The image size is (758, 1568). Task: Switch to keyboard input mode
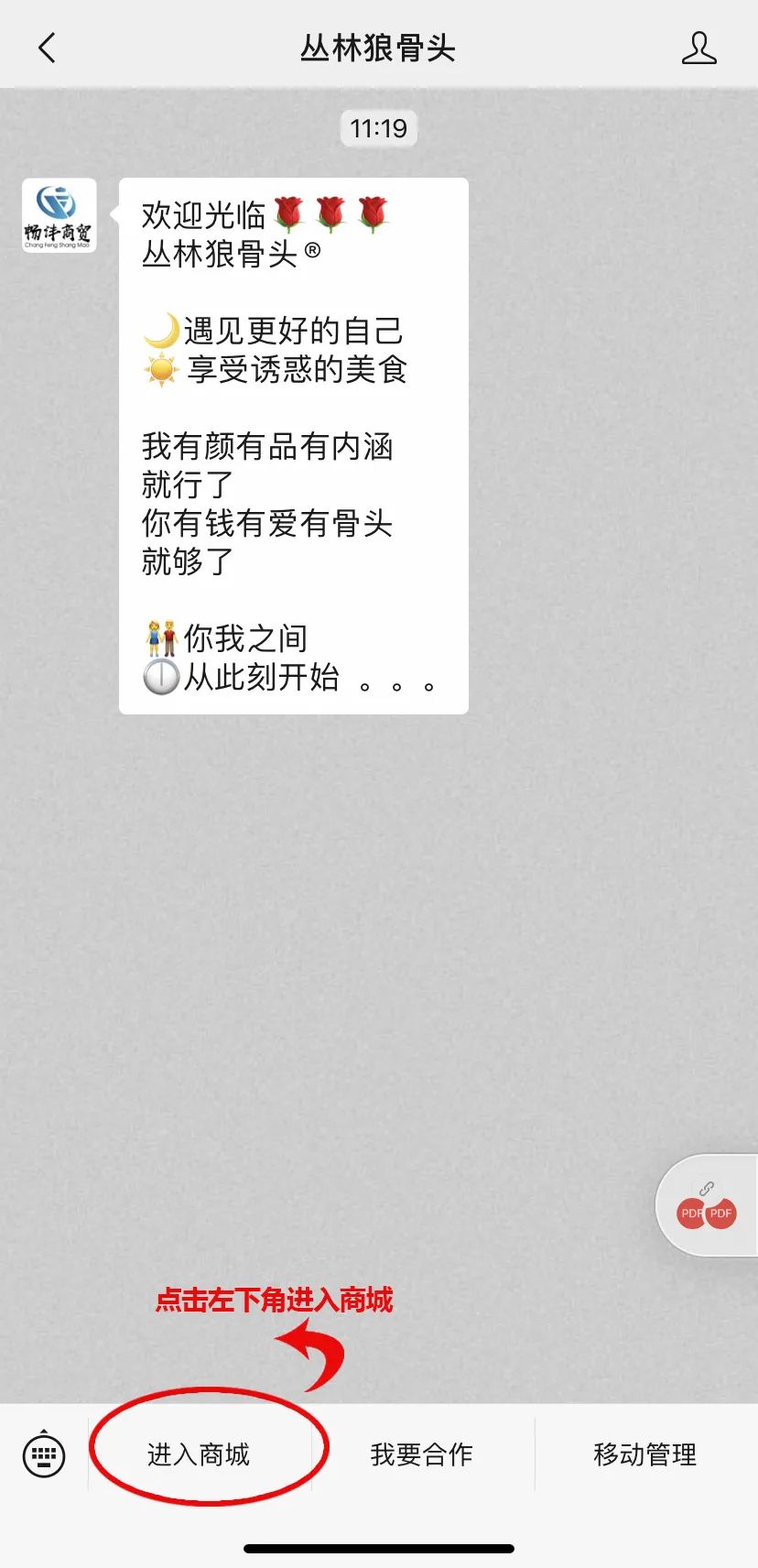click(x=44, y=1454)
